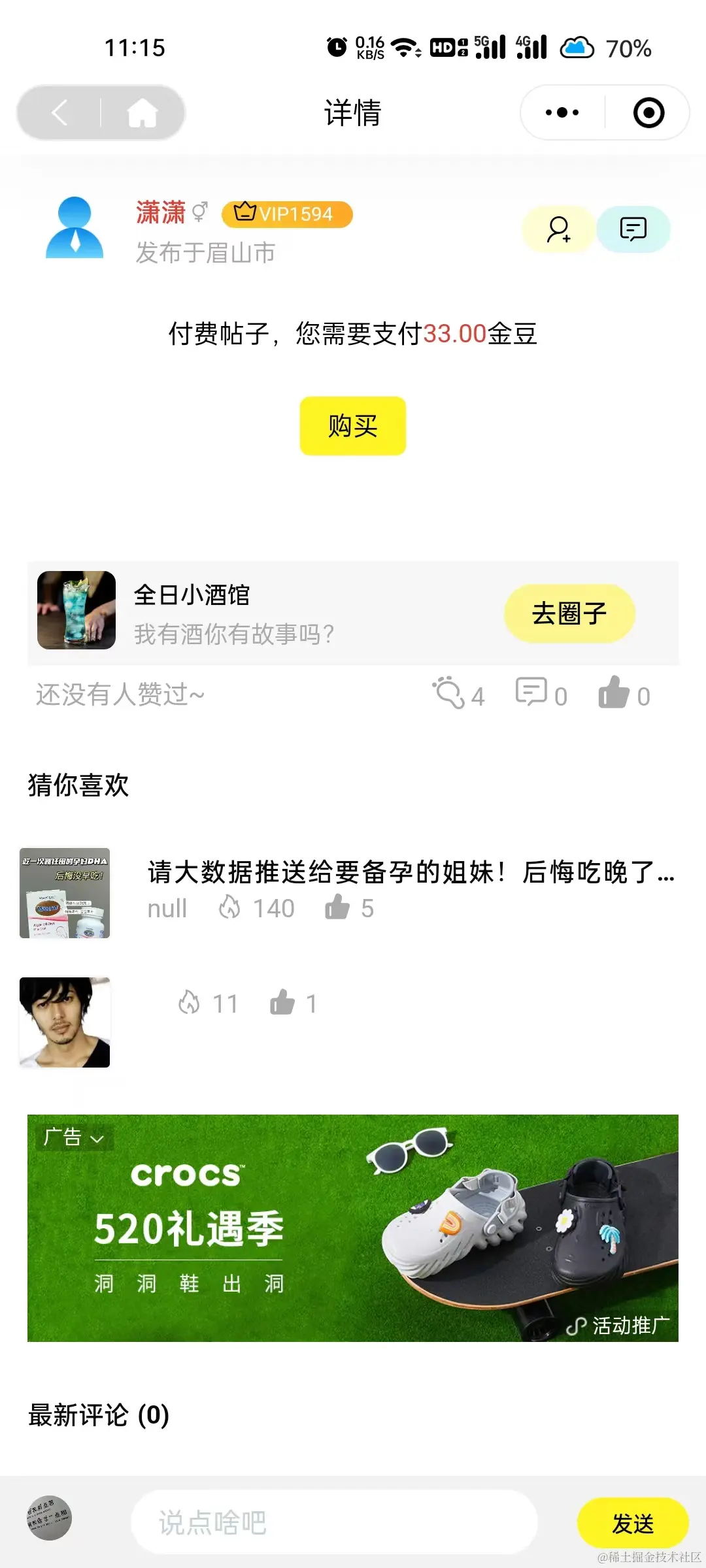Go back to previous page
Screen dimensions: 706x1568
[60, 113]
